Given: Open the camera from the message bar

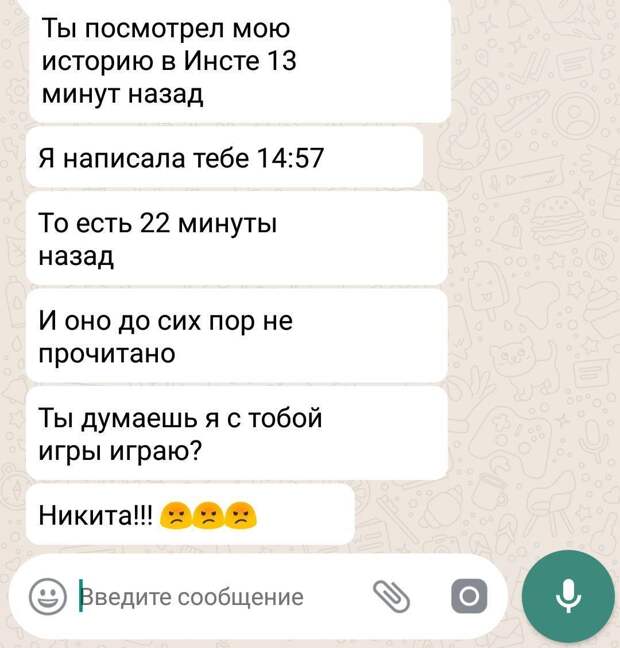Looking at the screenshot, I should (468, 597).
